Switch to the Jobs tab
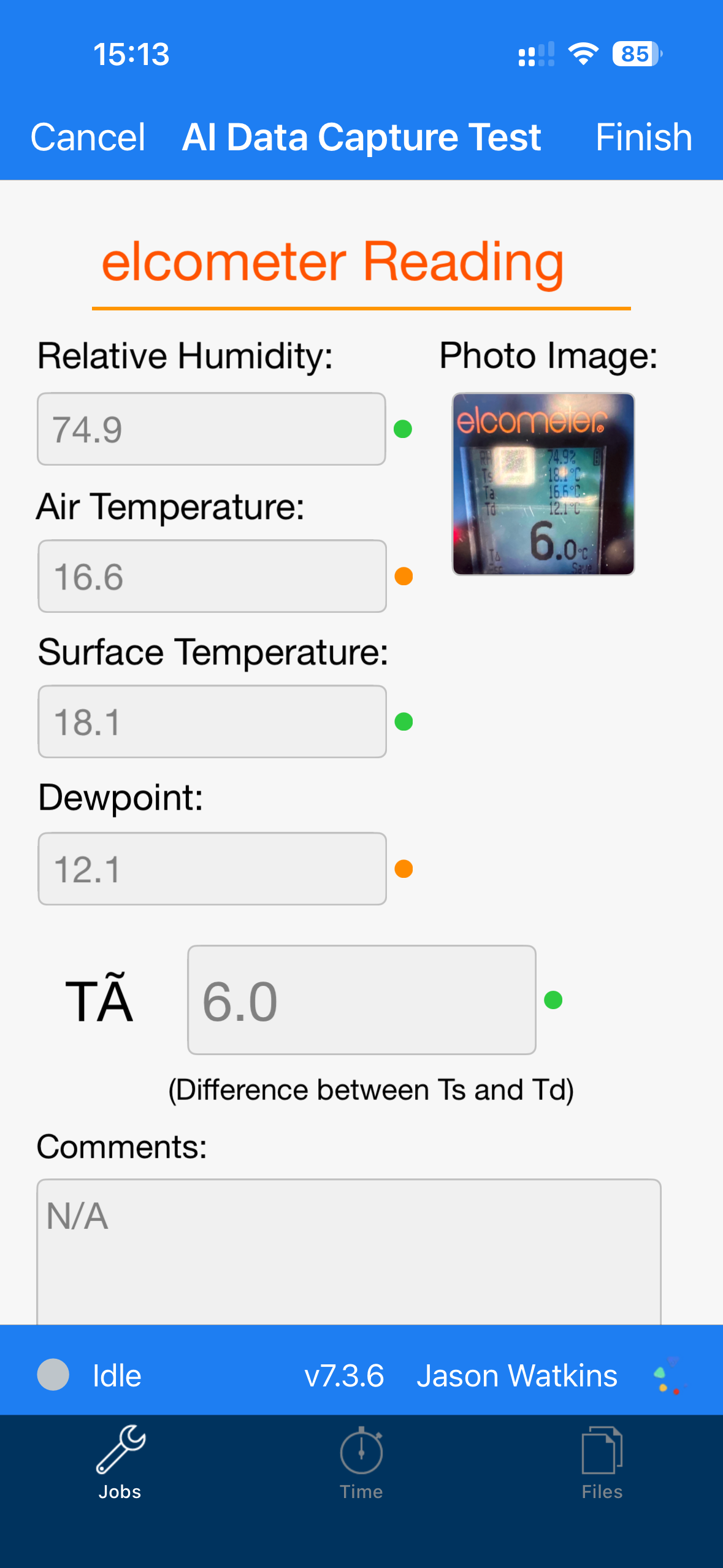 tap(120, 1463)
